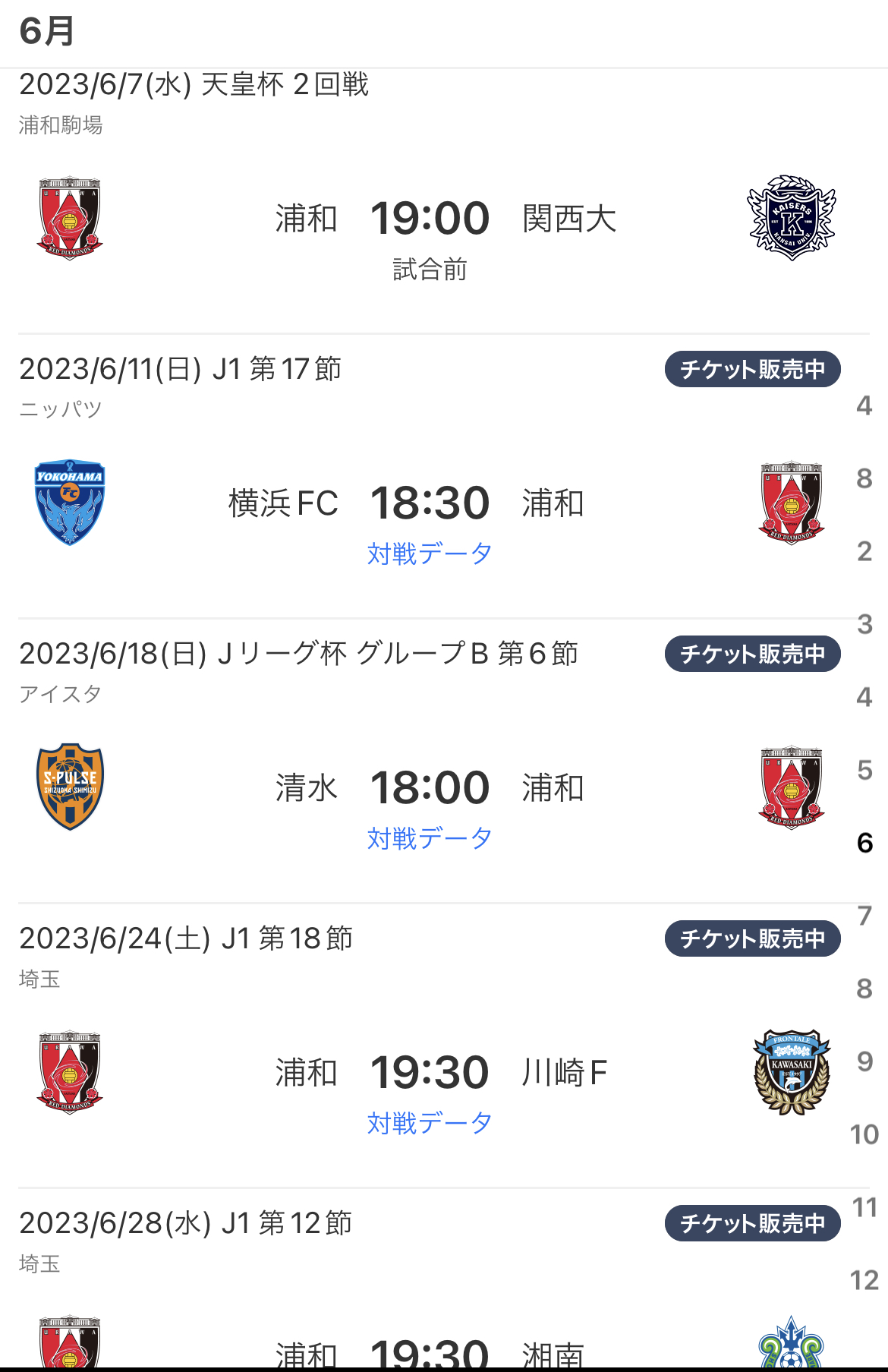Viewport: 888px width, 1372px height.
Task: Jump to month 11 in the side index
Action: coord(864,1207)
